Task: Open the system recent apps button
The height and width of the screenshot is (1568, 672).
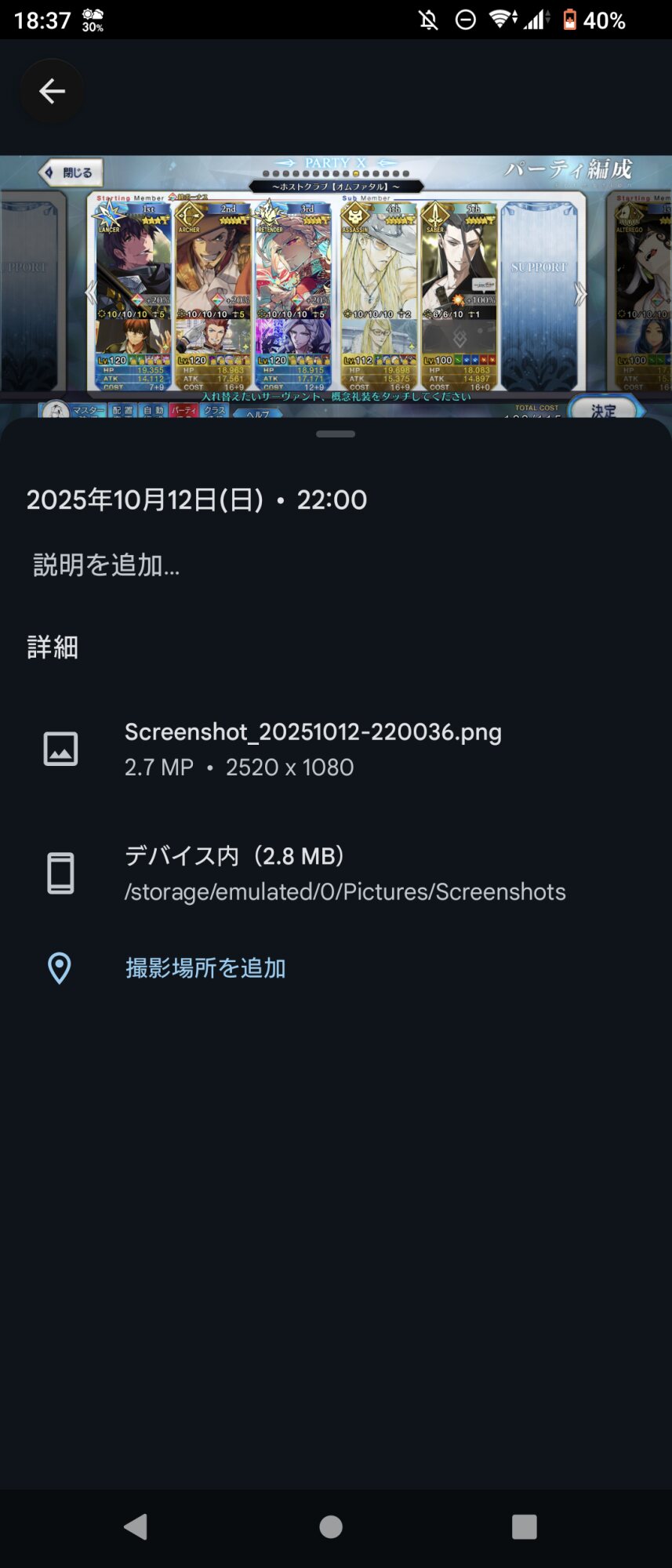Action: 524,1526
